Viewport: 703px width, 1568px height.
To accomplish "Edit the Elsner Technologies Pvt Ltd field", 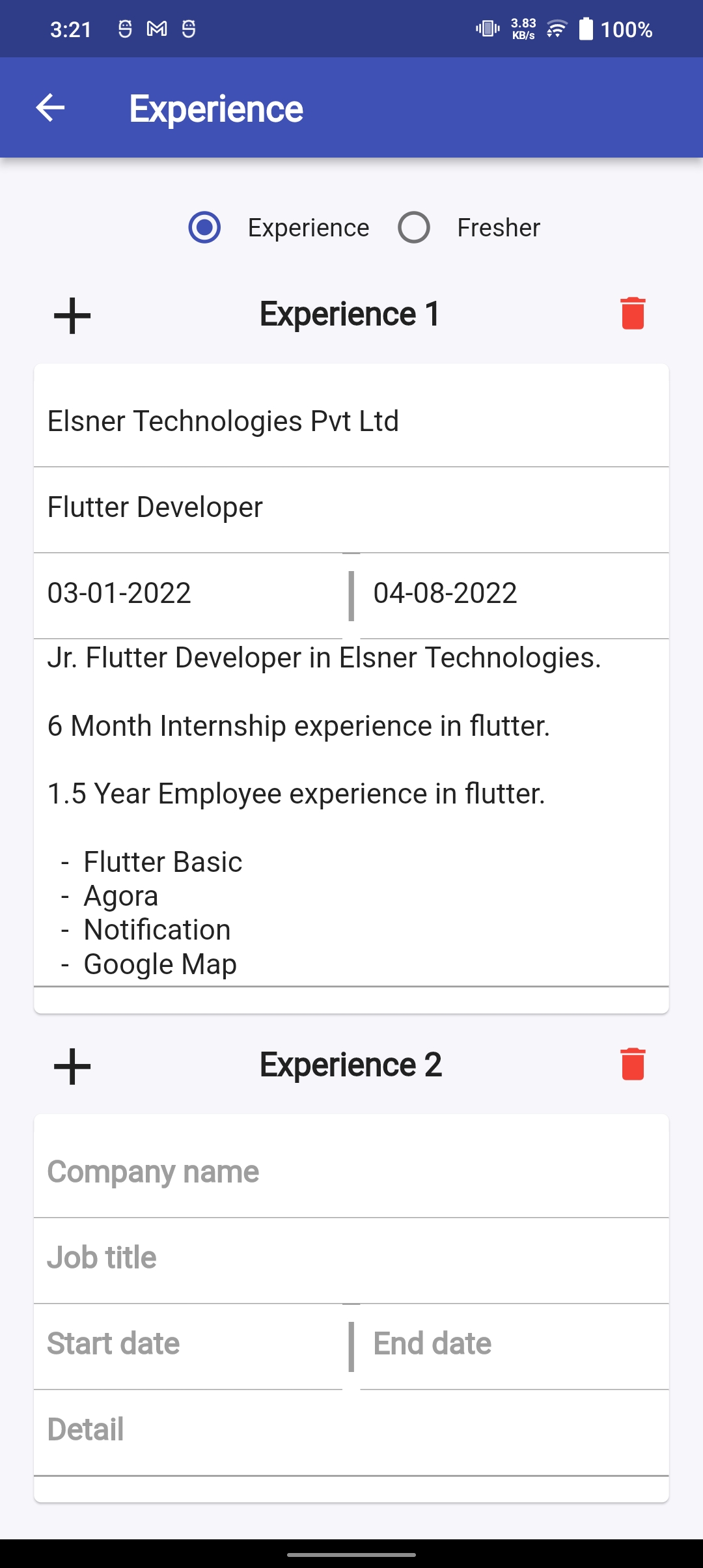I will point(351,421).
